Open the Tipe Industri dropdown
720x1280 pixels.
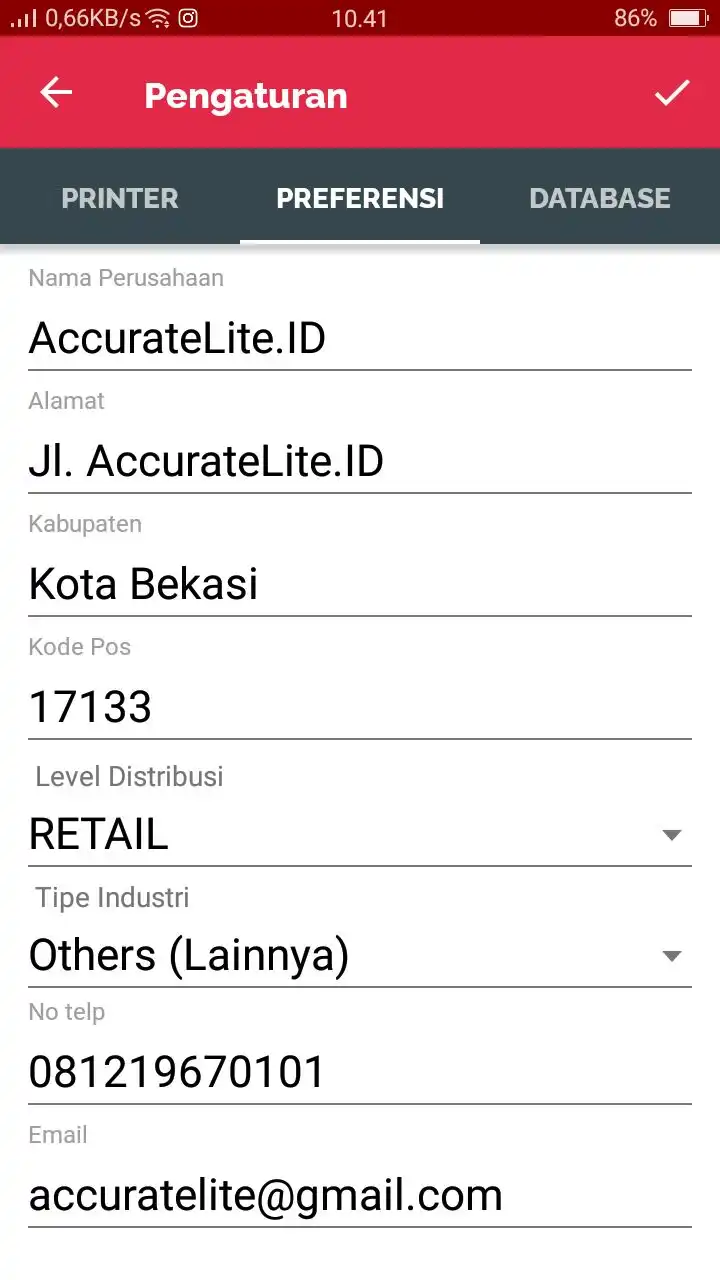pos(360,956)
